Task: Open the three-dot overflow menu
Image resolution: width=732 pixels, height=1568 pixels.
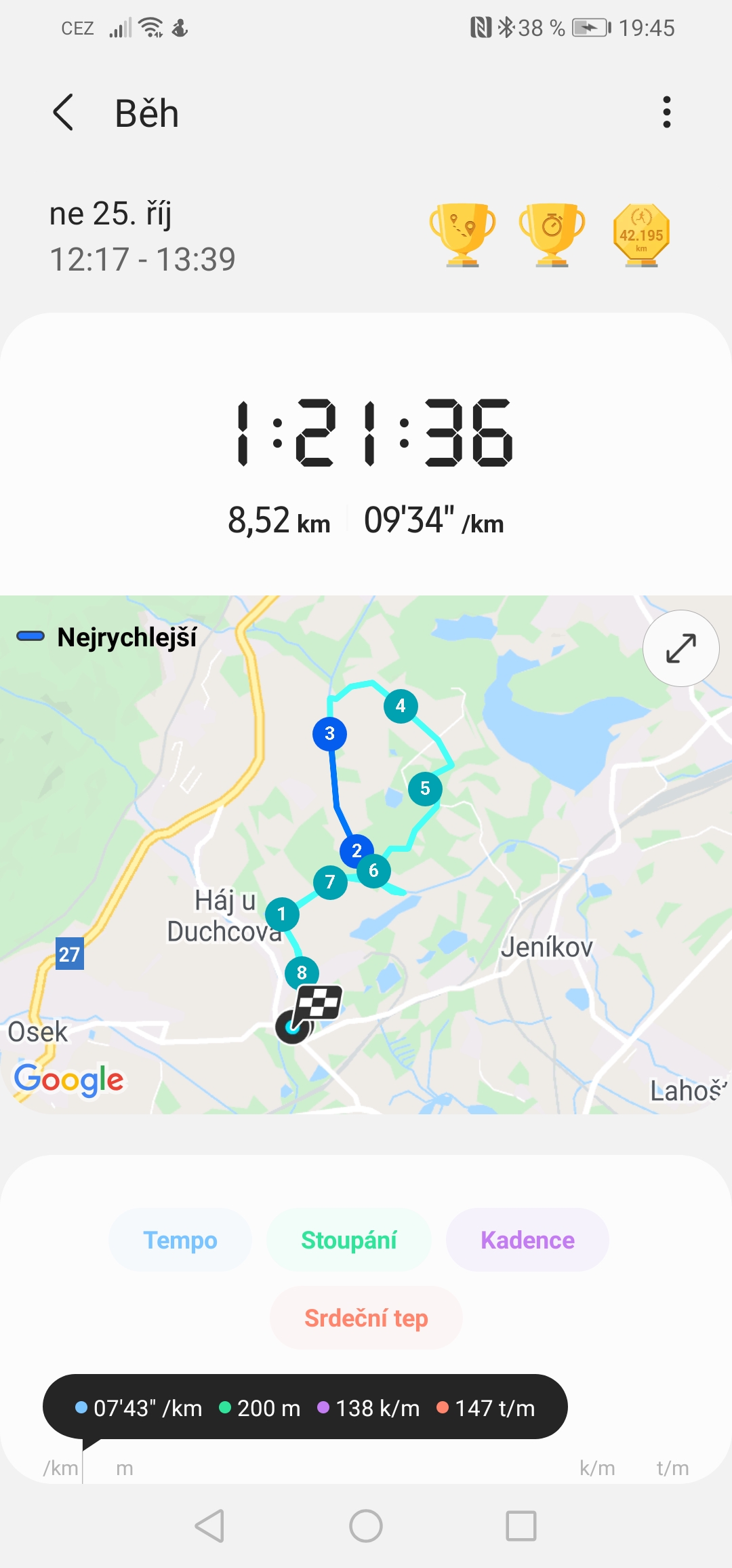Action: pos(667,112)
